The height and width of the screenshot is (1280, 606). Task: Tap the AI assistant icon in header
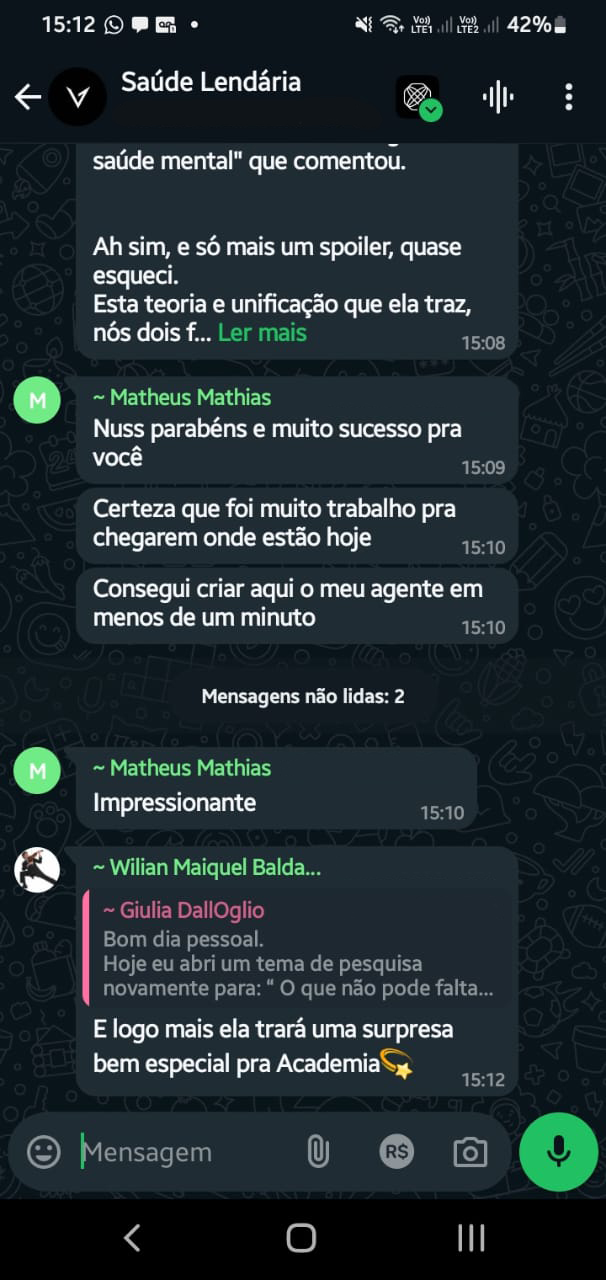[x=419, y=97]
